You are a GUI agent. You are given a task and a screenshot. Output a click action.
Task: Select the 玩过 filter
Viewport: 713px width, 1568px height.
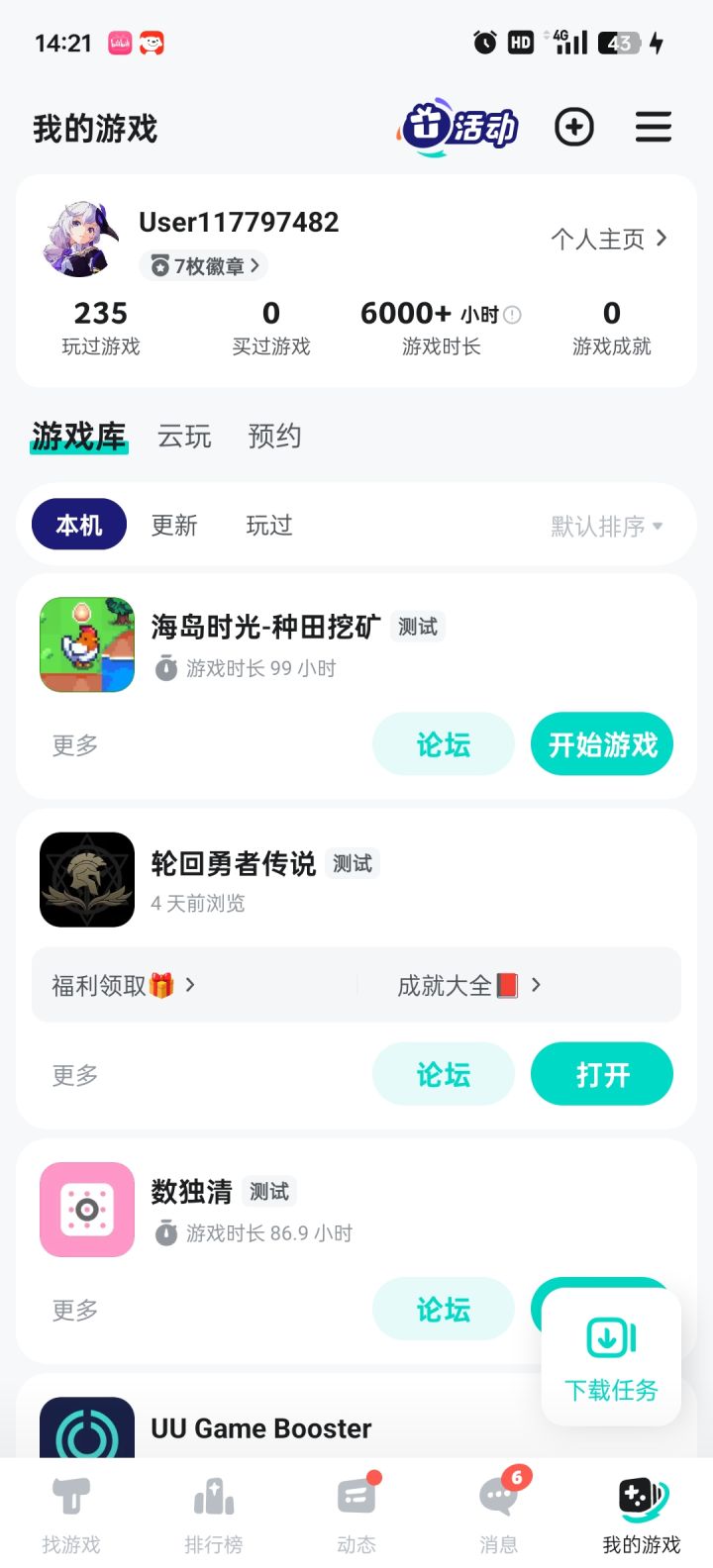269,526
